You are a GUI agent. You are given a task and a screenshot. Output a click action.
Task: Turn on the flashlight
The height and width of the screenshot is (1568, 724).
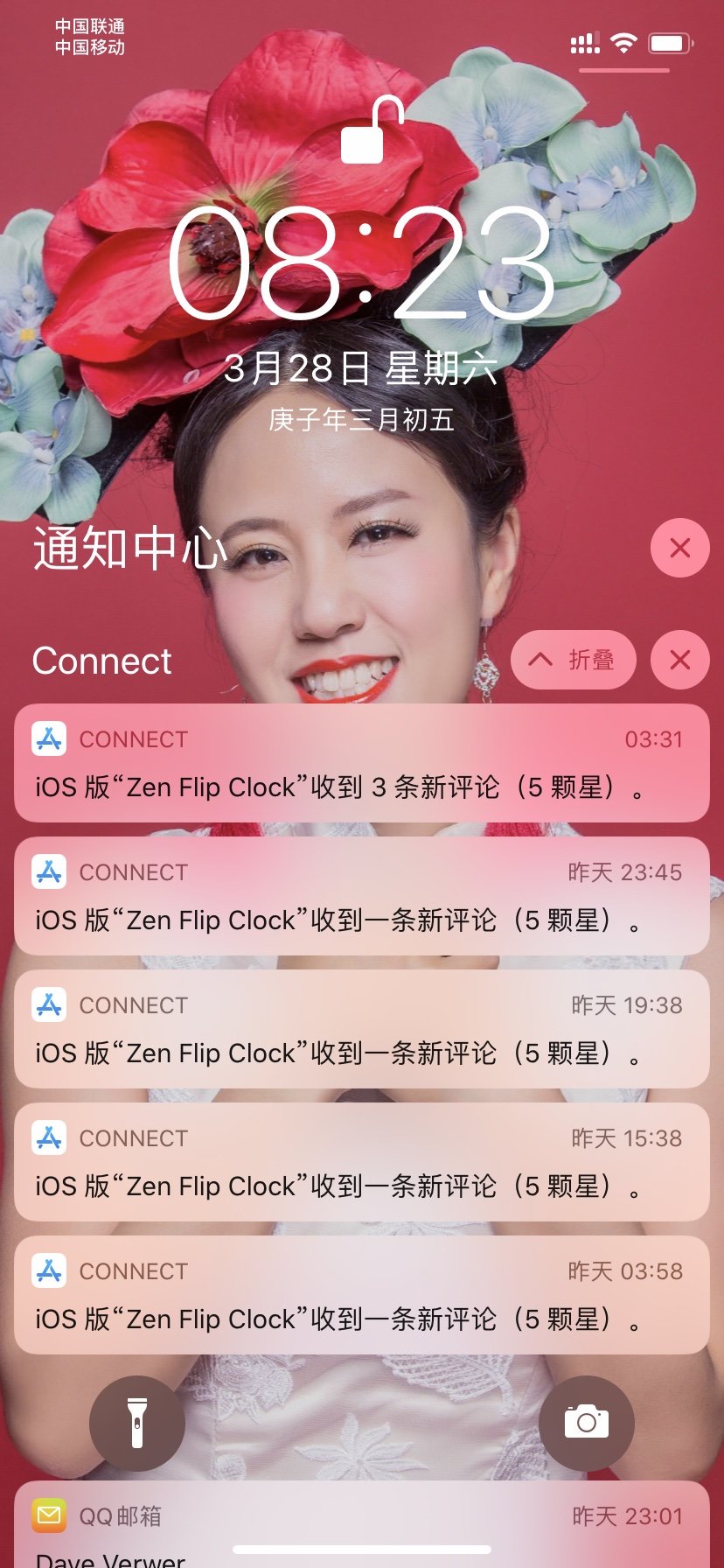pos(137,1424)
